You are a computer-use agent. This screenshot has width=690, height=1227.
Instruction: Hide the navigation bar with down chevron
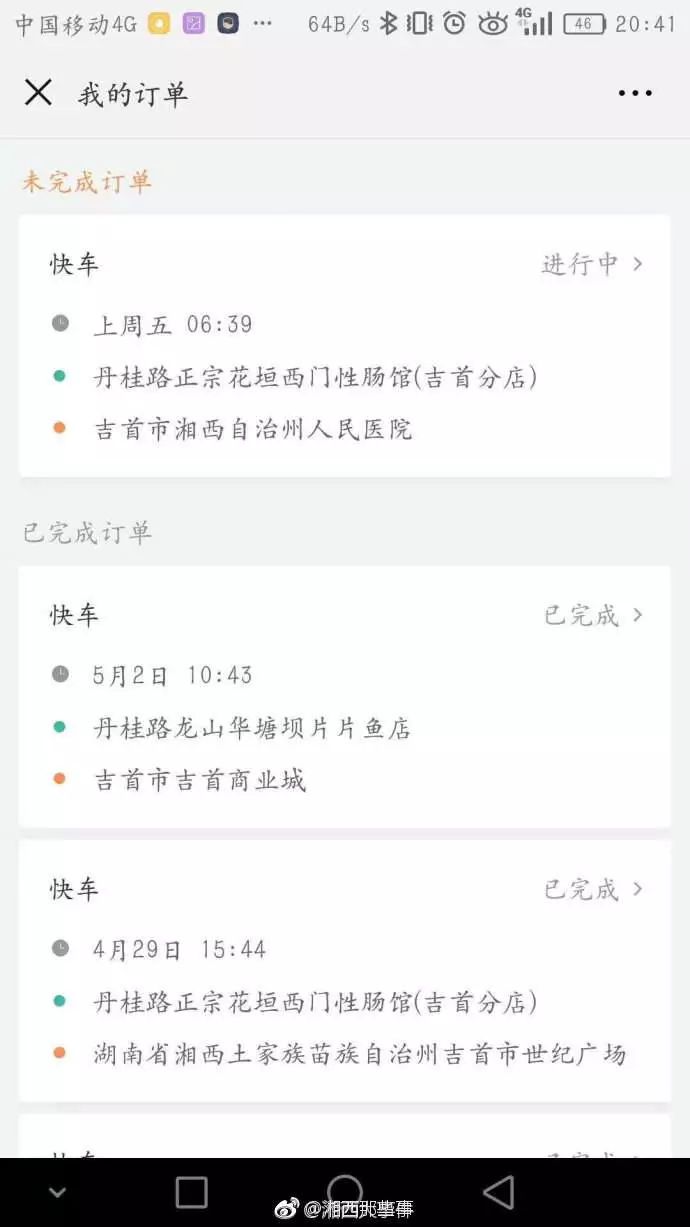[57, 1191]
